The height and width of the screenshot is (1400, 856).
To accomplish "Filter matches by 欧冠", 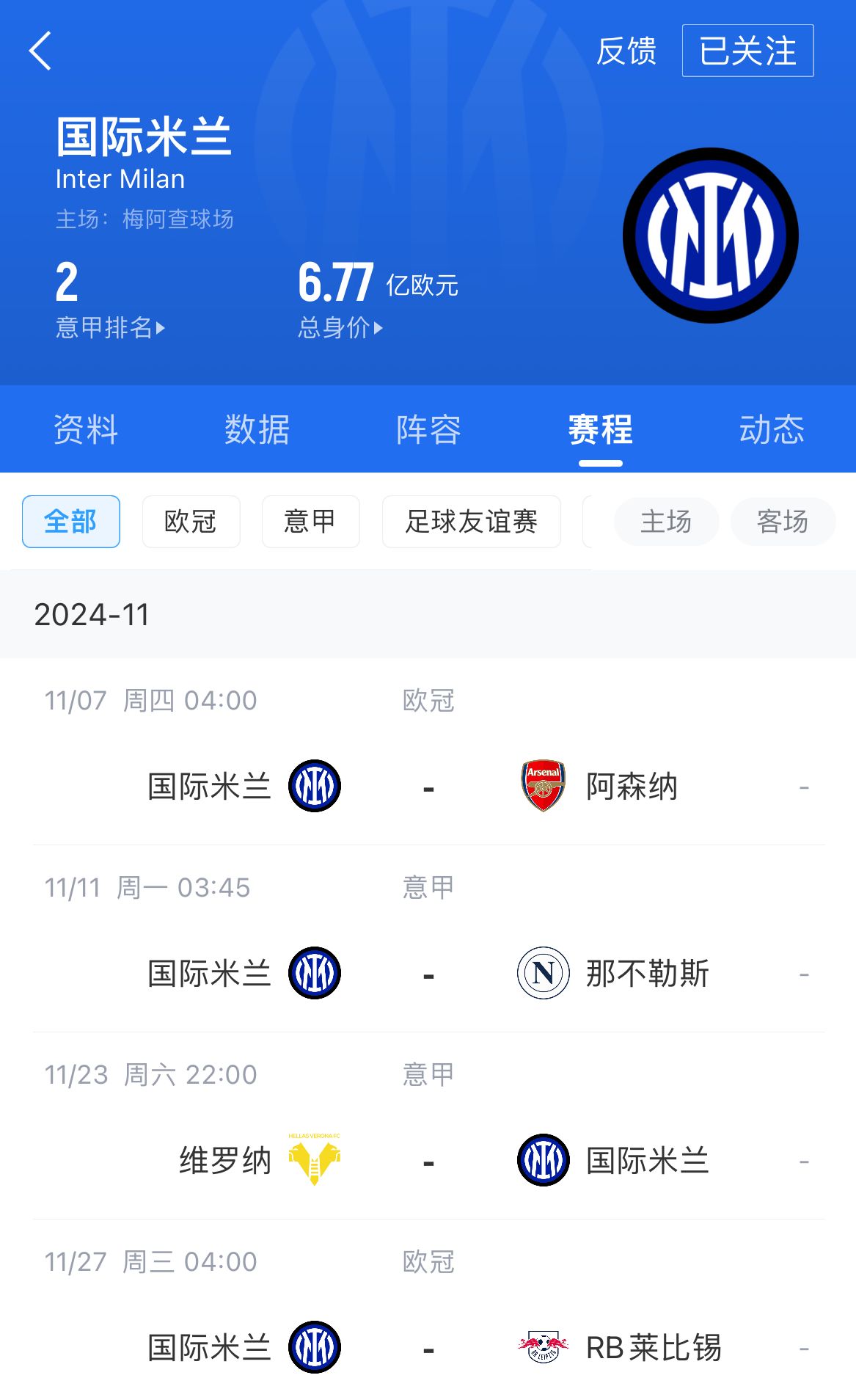I will pyautogui.click(x=191, y=522).
